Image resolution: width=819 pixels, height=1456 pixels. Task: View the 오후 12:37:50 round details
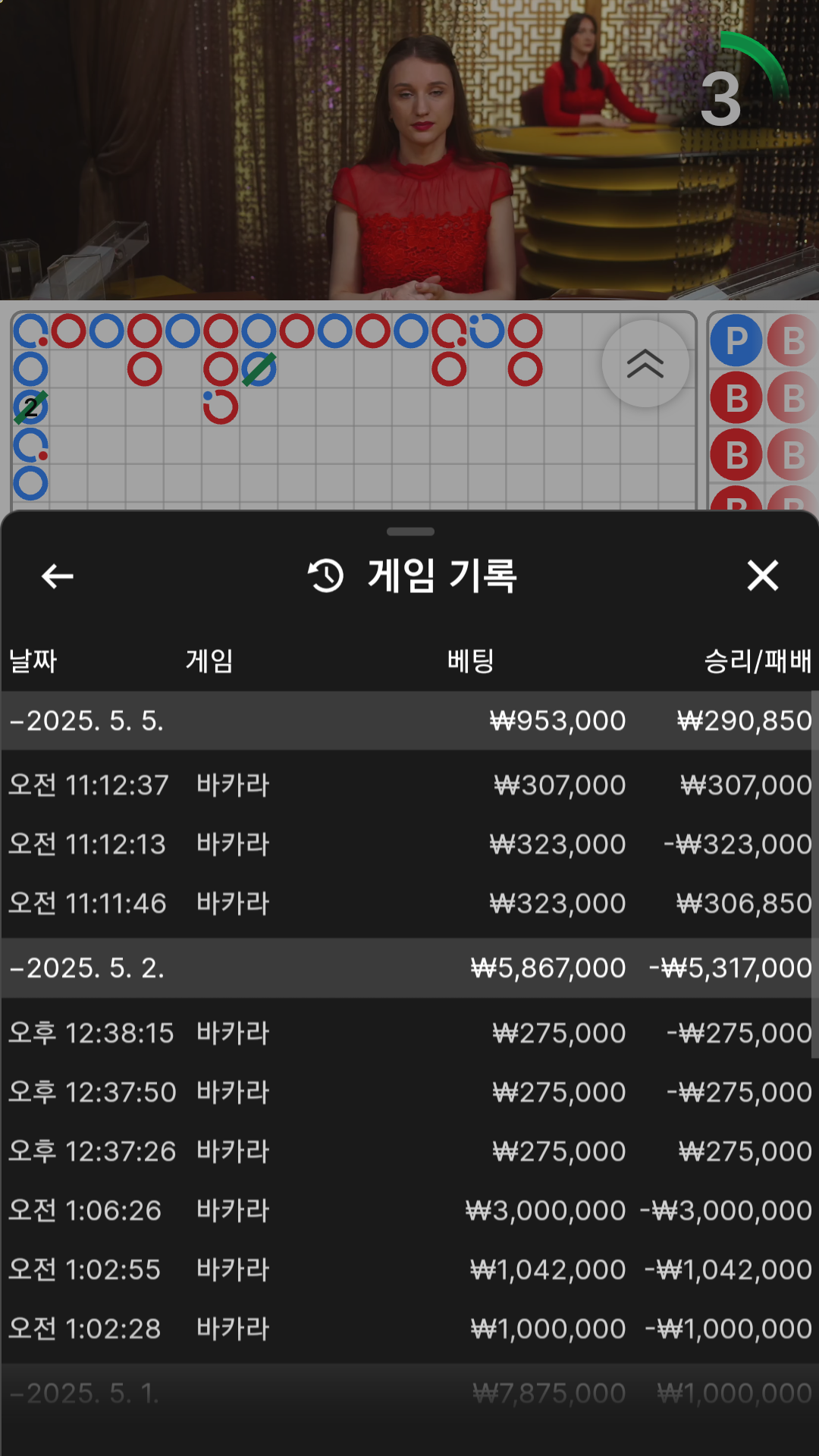coord(409,1092)
